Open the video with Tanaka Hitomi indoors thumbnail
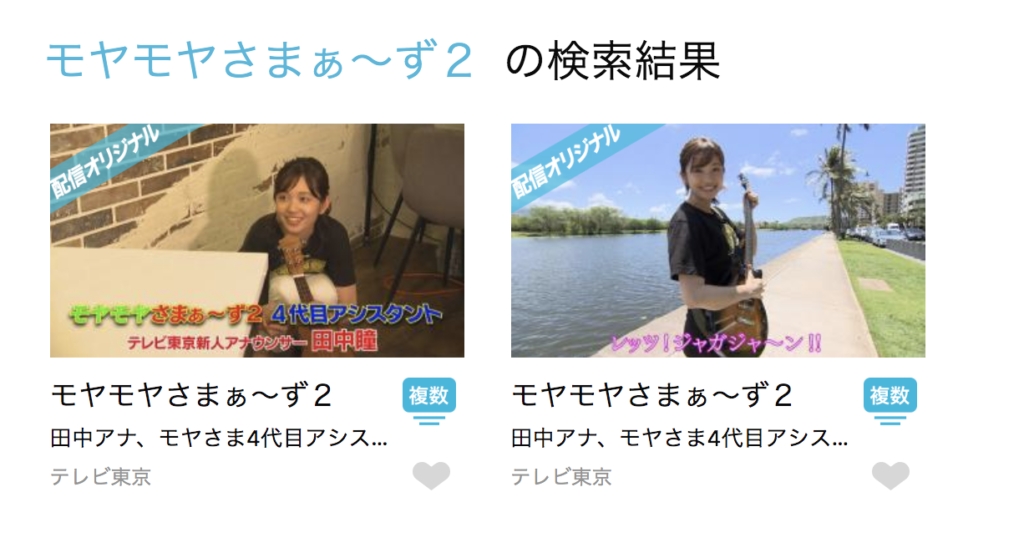The height and width of the screenshot is (543, 1024). [x=257, y=240]
